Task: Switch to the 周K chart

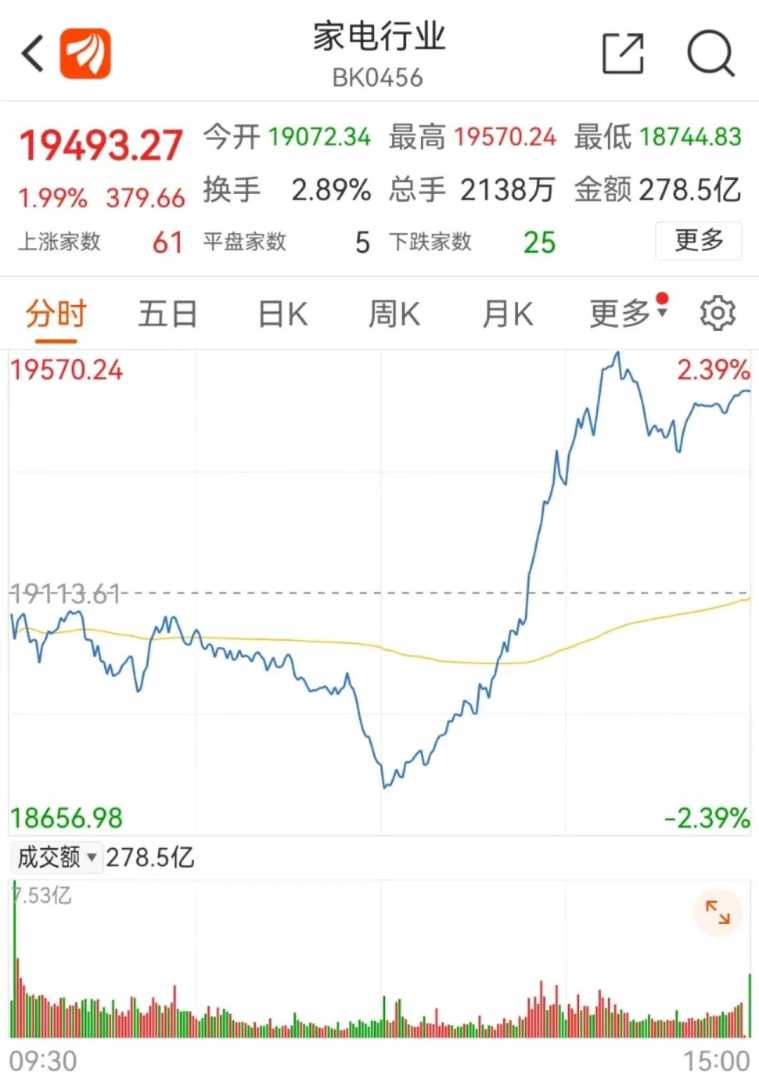Action: coord(394,314)
